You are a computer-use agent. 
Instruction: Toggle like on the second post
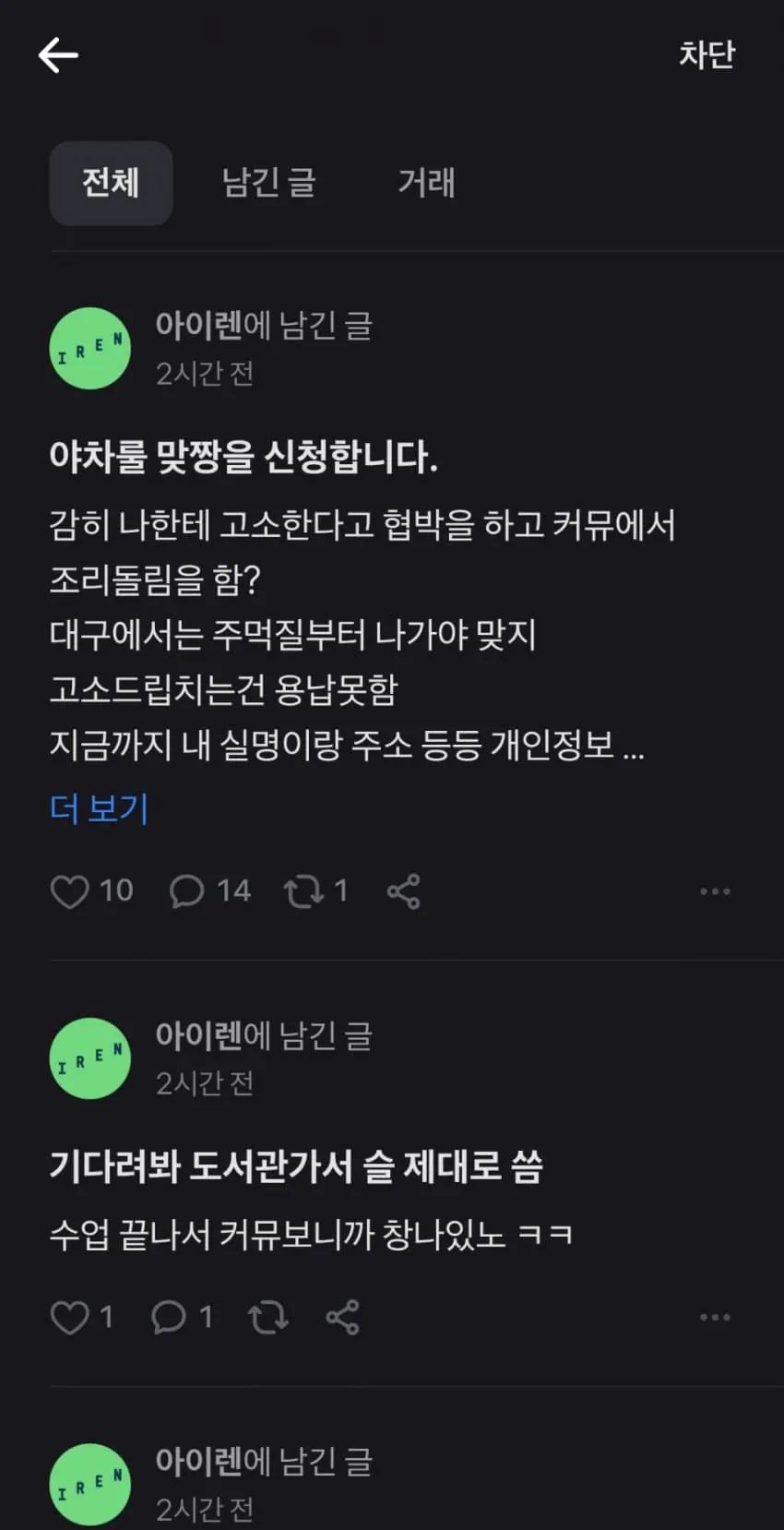[x=69, y=1317]
